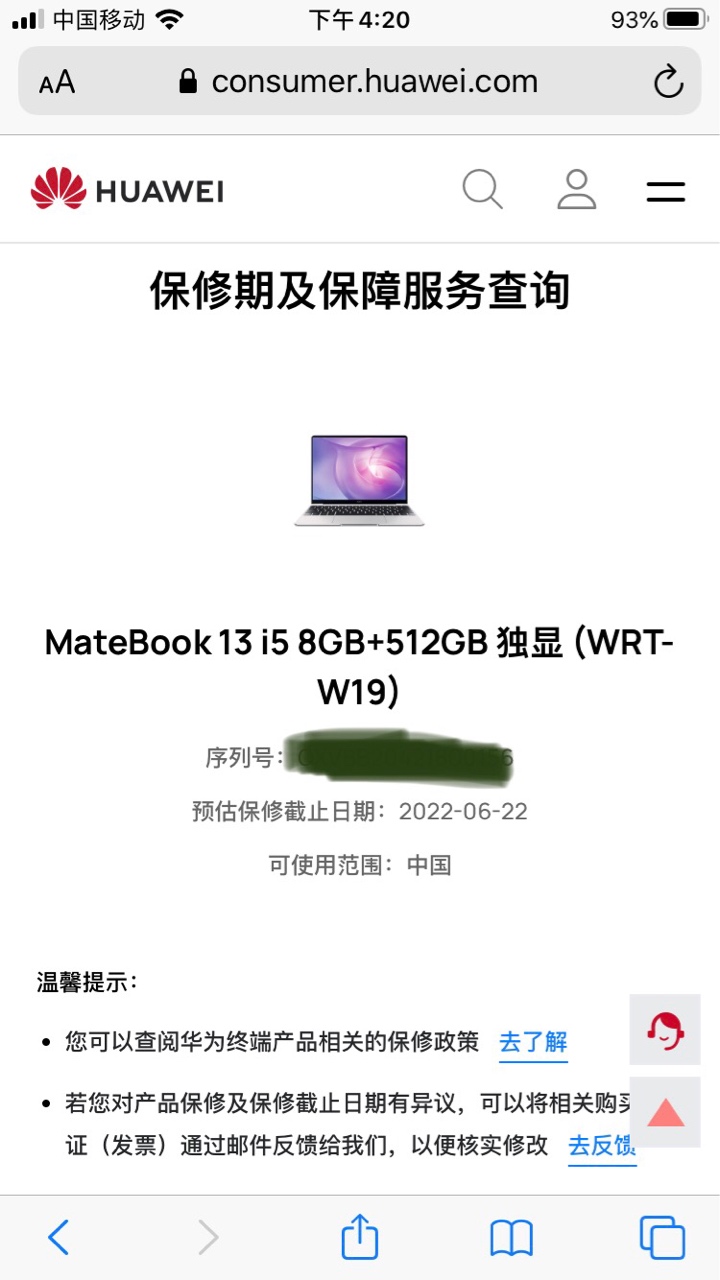Reload the current page

point(667,82)
